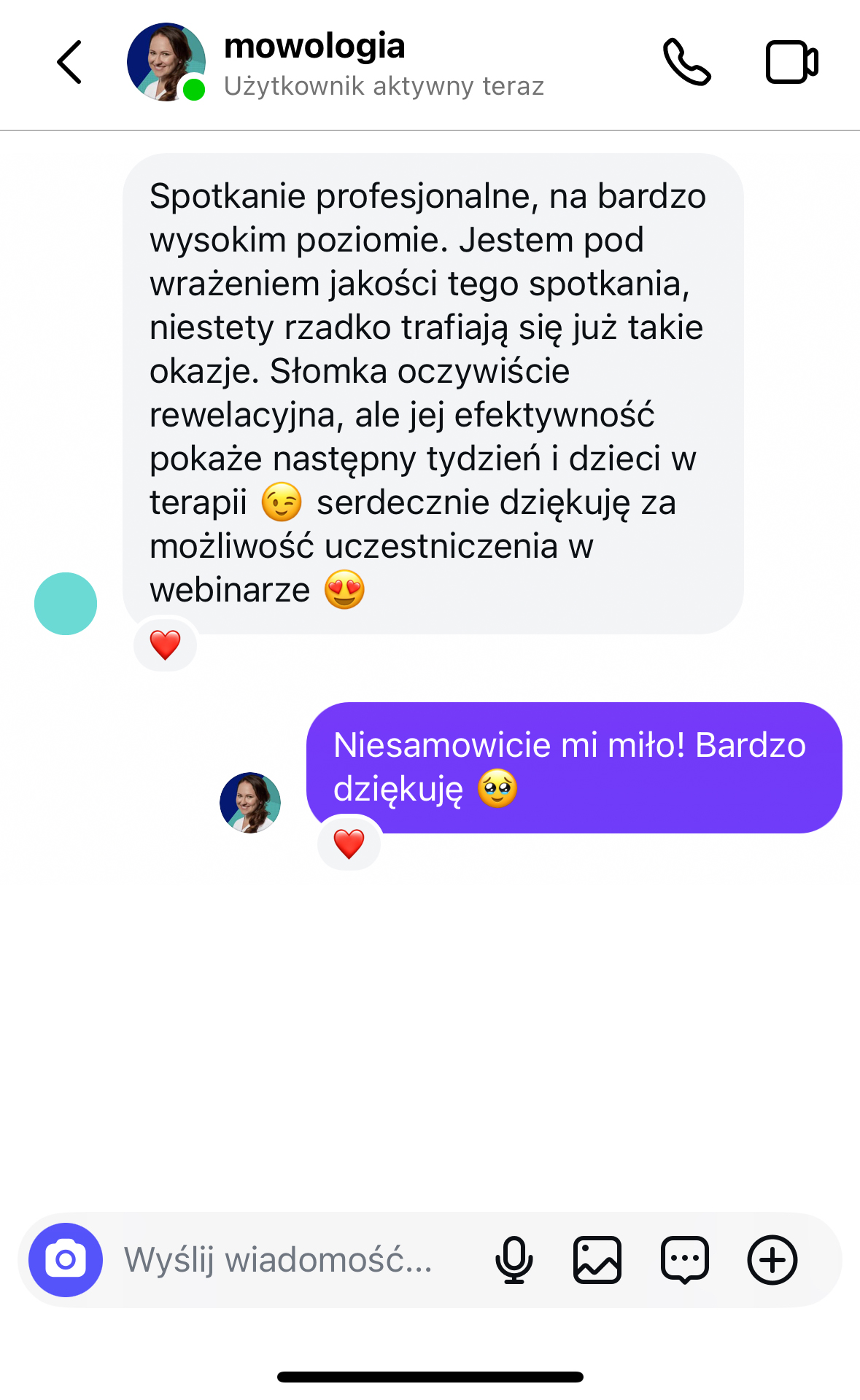This screenshot has width=860, height=1400.
Task: Open the photo gallery picker
Action: coord(597,1260)
